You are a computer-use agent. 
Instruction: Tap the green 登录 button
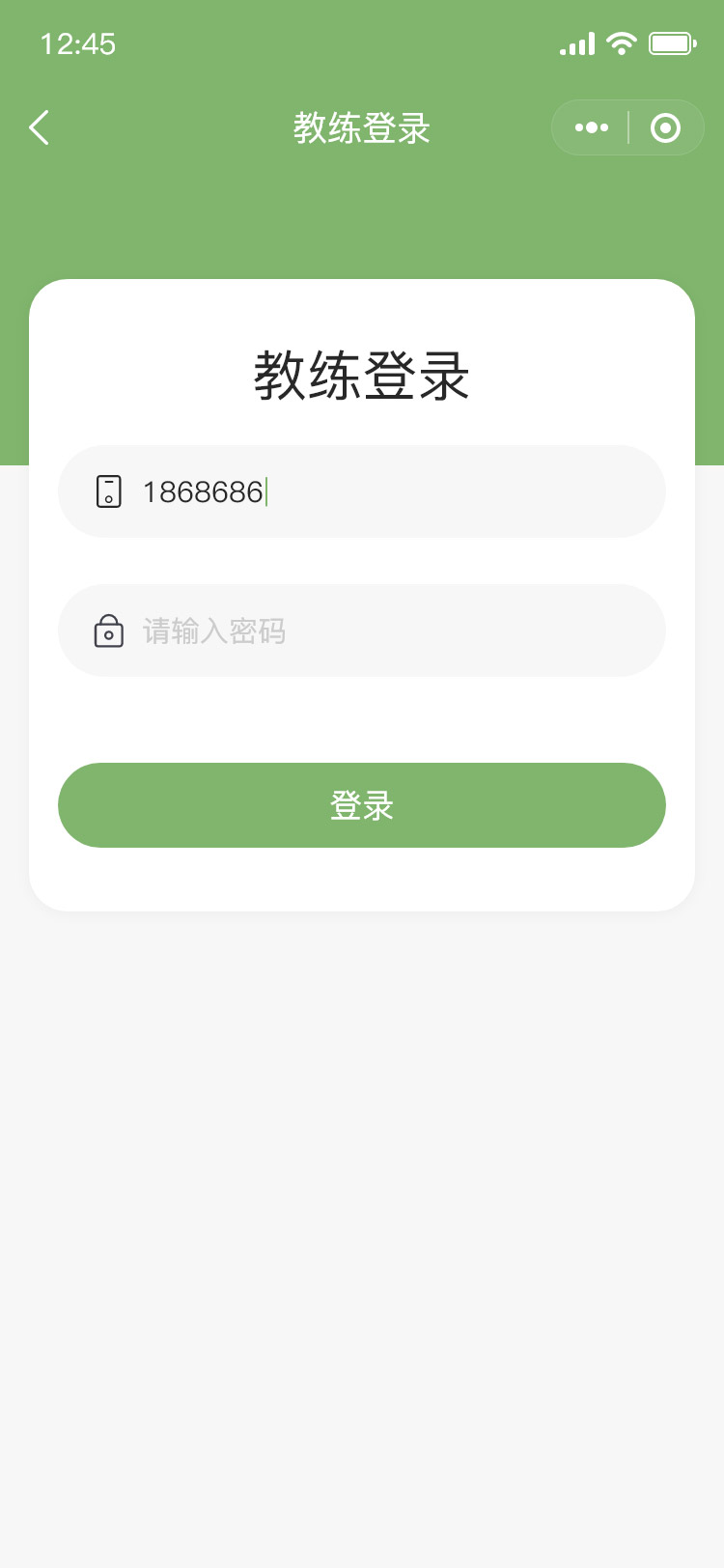tap(362, 805)
